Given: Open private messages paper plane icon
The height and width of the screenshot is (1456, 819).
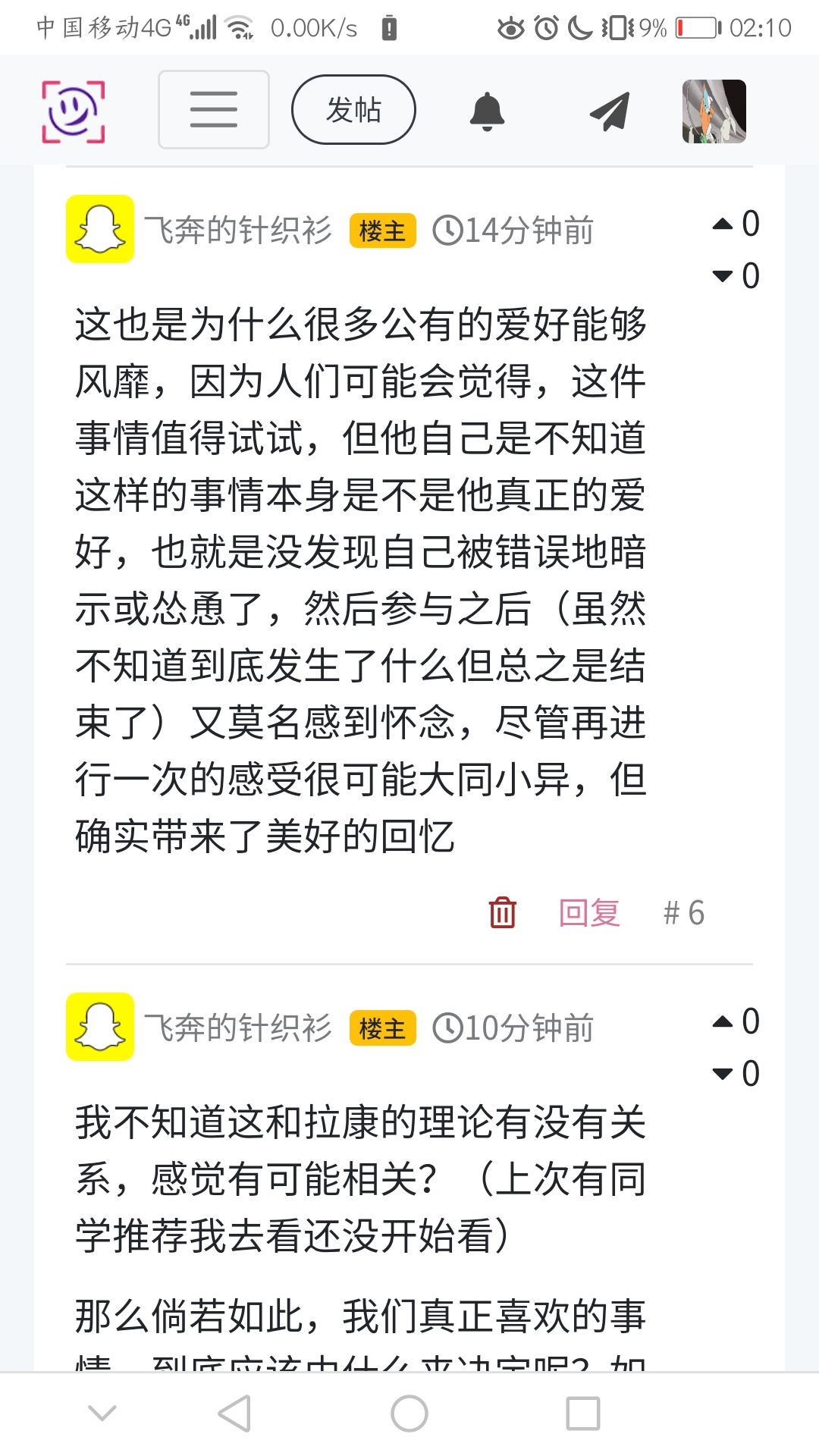Looking at the screenshot, I should pyautogui.click(x=610, y=111).
